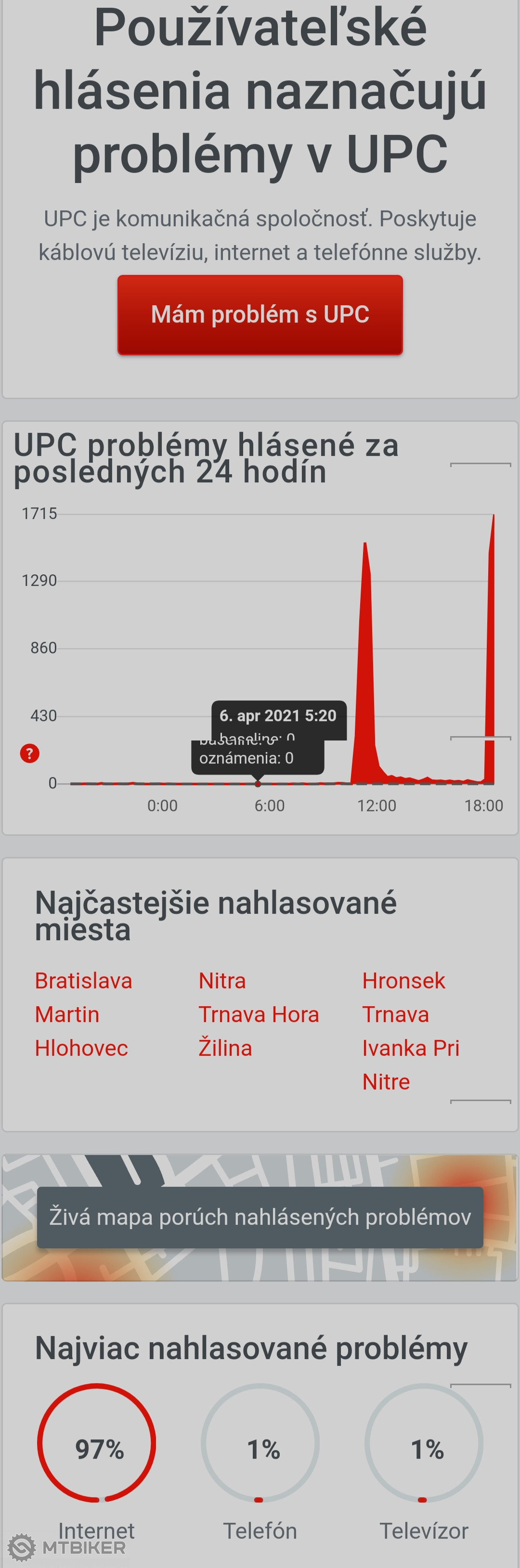Open the Hronsek location link
Screen dimensions: 520x1568
pos(403,981)
